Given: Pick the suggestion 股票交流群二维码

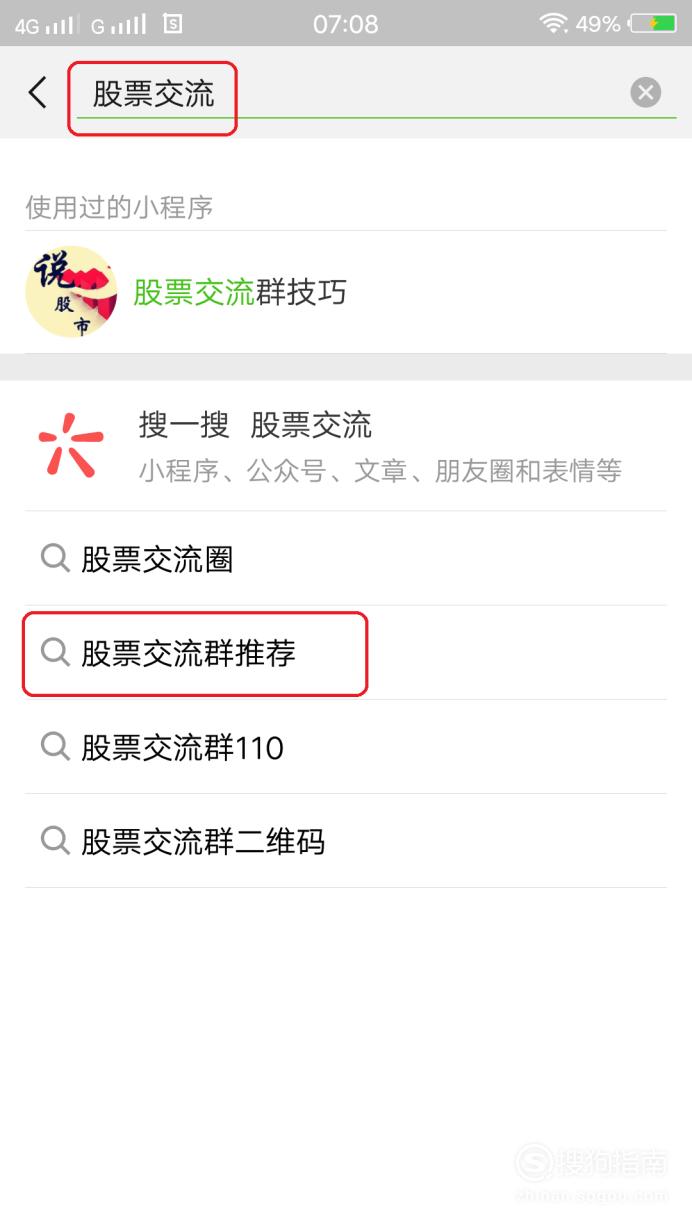Looking at the screenshot, I should tap(346, 841).
